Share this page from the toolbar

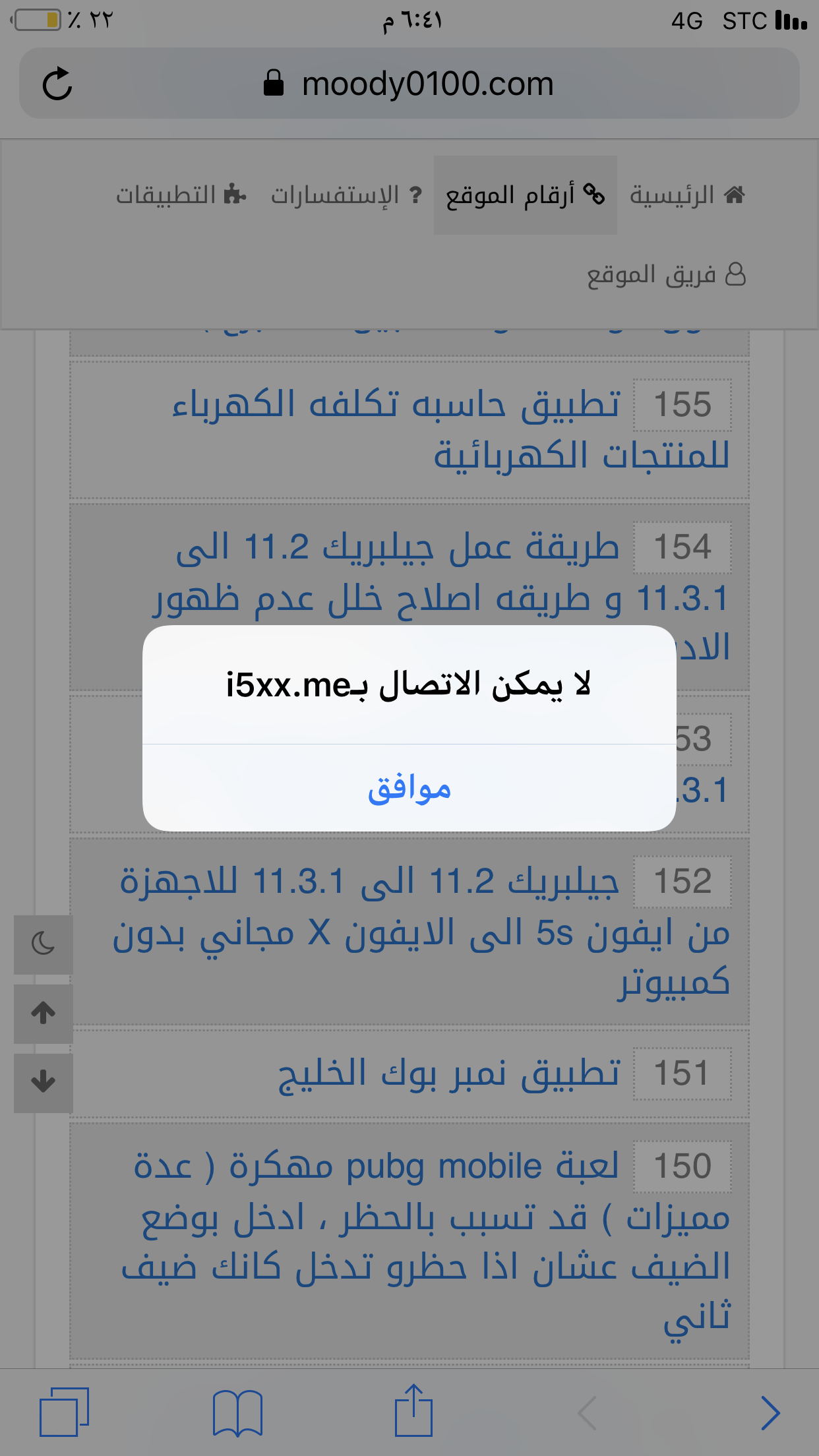(413, 1411)
